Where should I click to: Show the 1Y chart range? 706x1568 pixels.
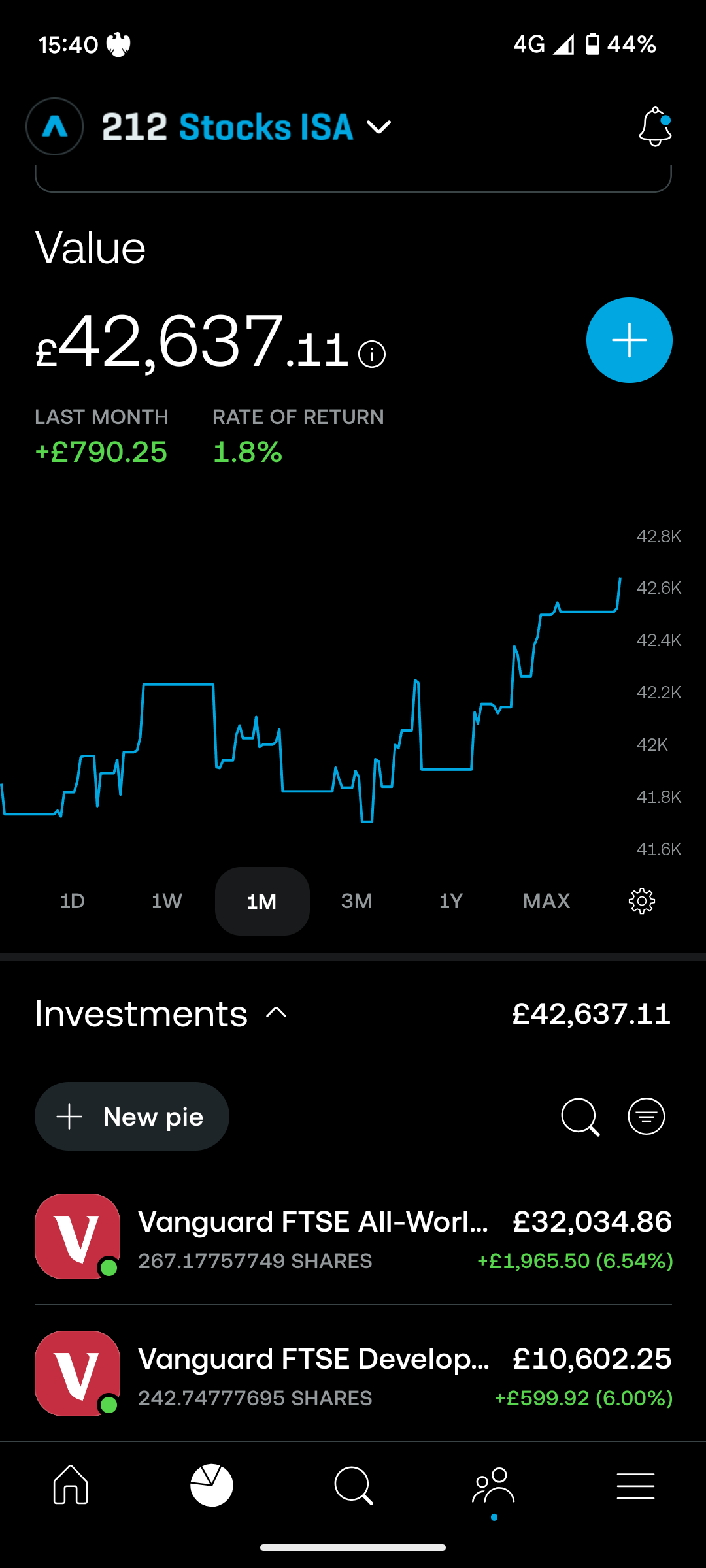coord(451,902)
